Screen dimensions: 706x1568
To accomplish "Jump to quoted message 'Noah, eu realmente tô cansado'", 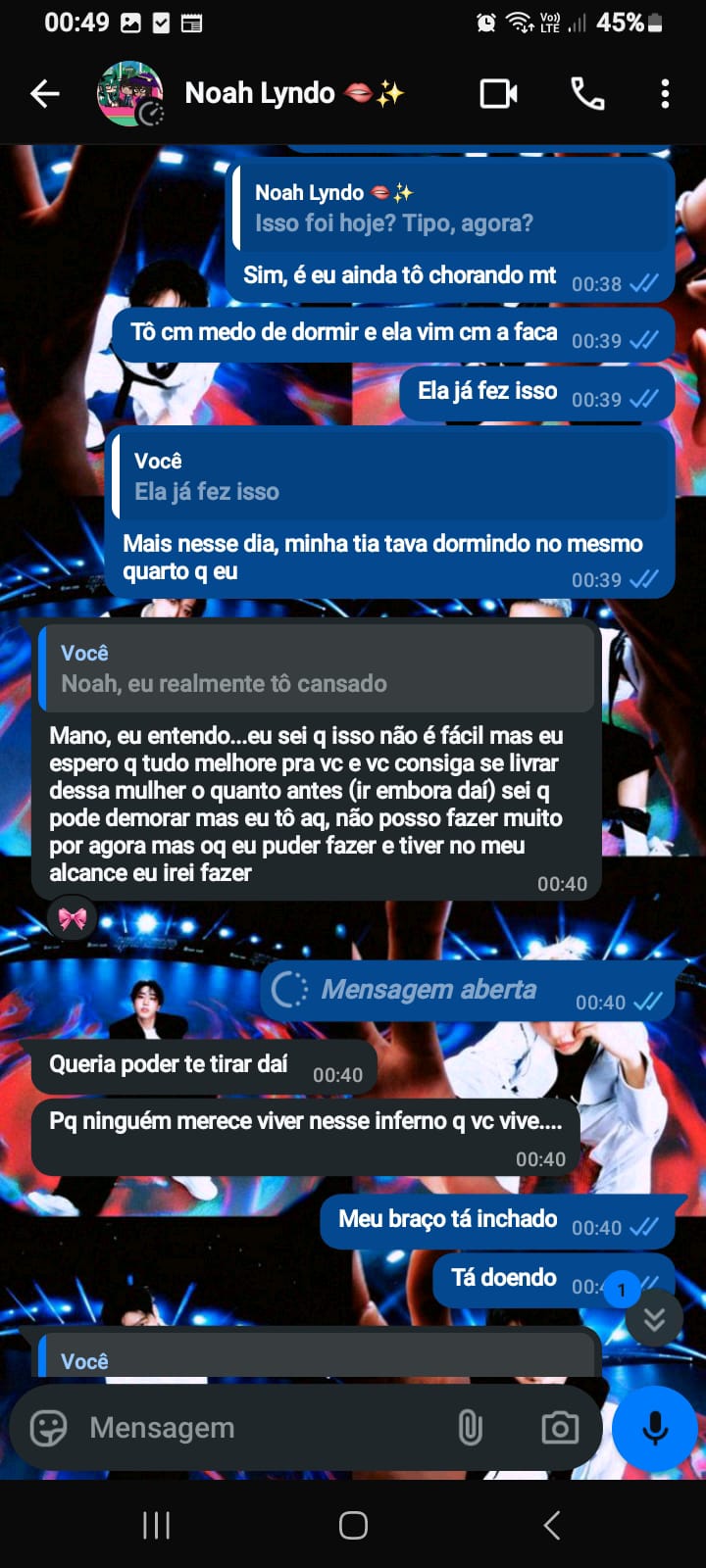I will coord(316,668).
